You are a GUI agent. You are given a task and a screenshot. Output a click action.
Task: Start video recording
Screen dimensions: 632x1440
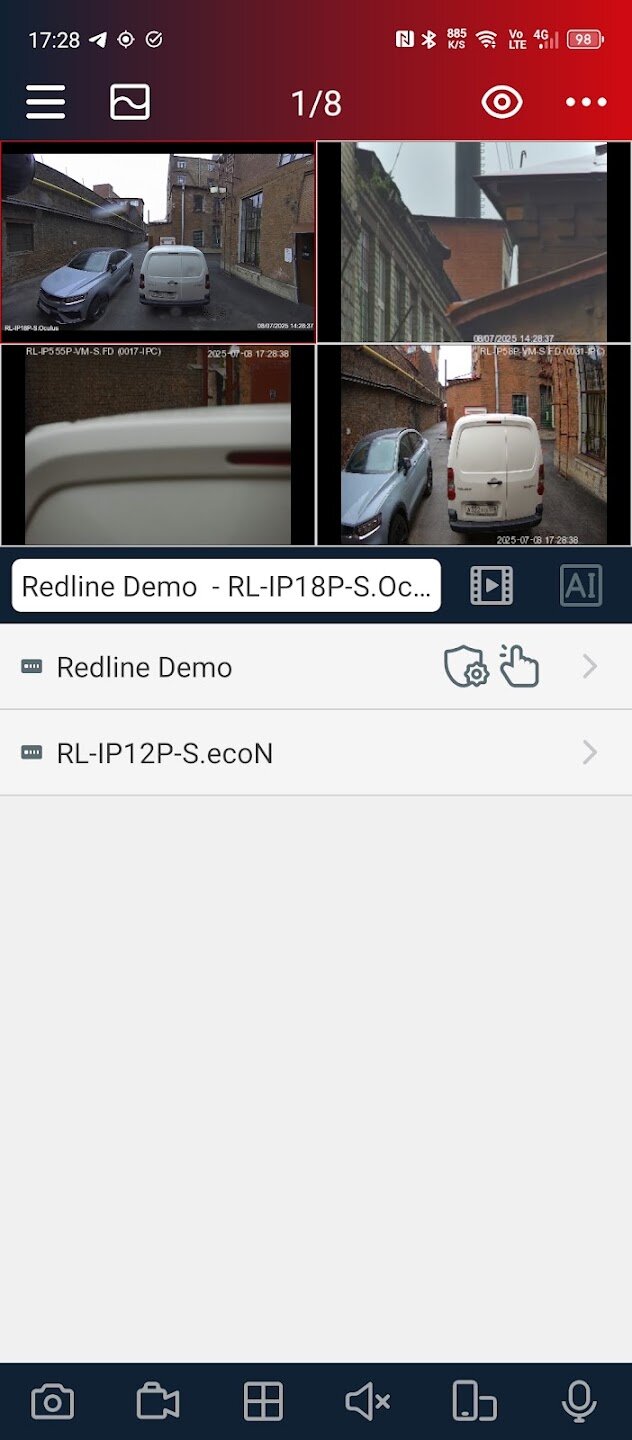pyautogui.click(x=158, y=1402)
